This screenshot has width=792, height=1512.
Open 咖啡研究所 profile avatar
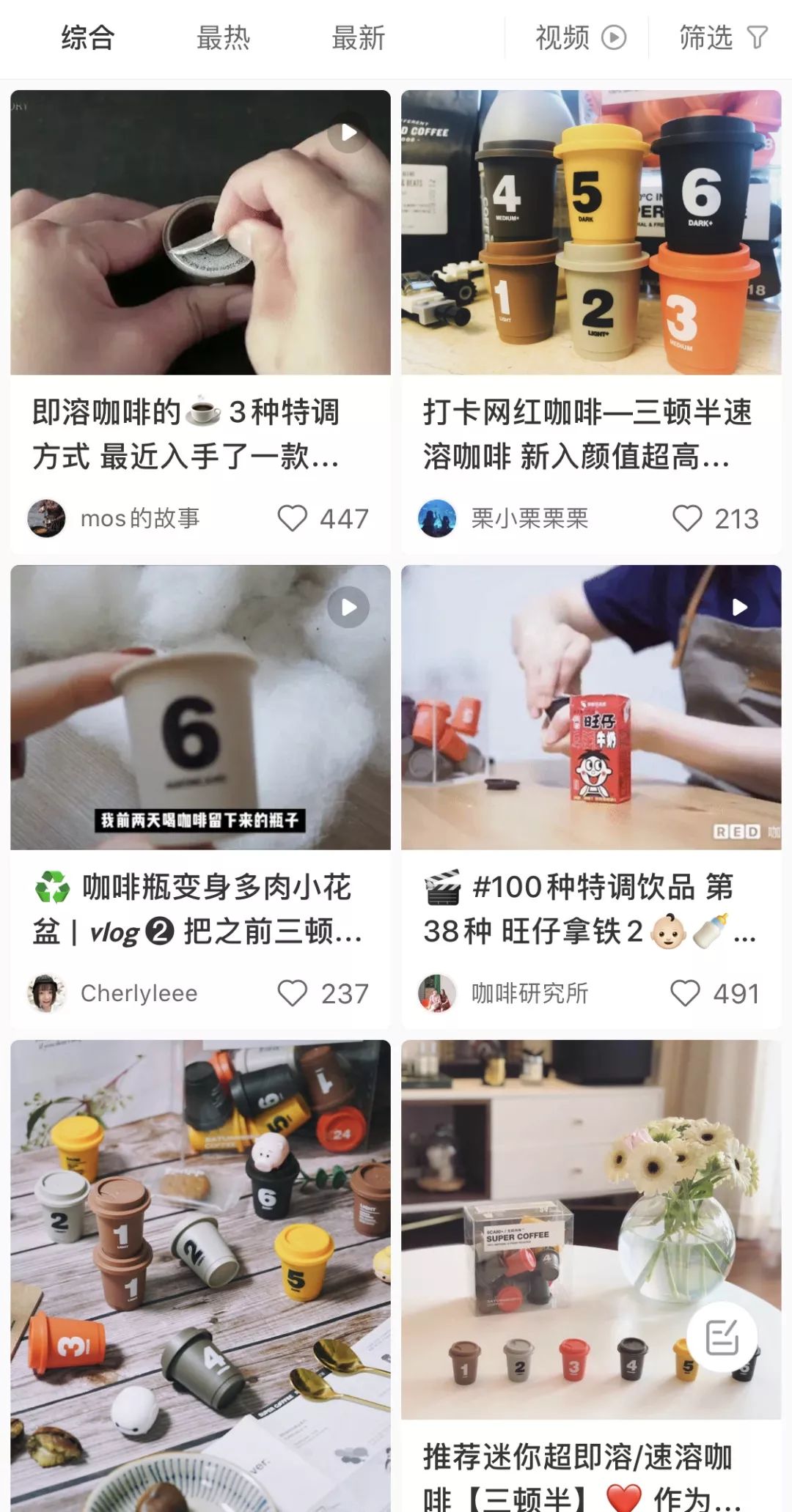click(x=439, y=994)
